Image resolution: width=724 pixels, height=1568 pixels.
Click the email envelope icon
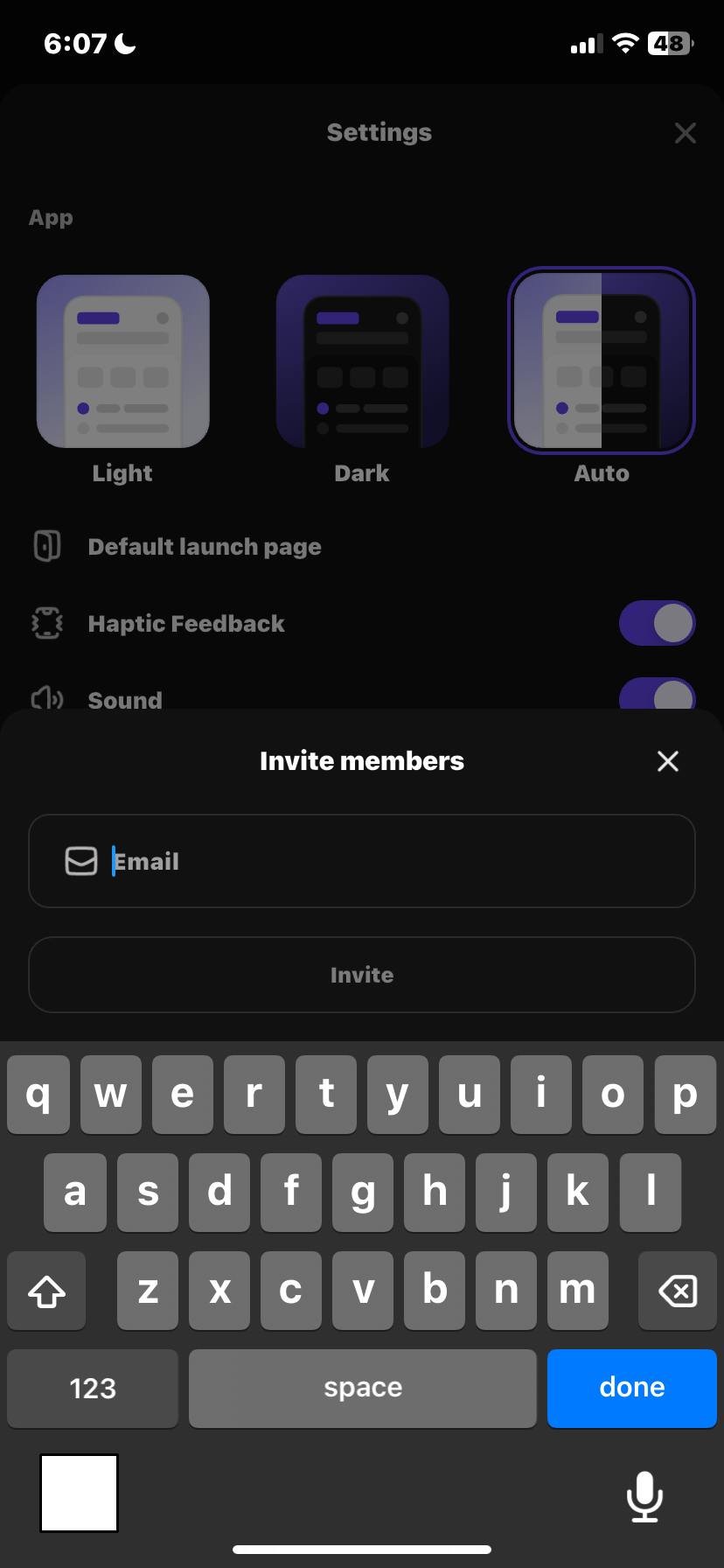click(80, 861)
